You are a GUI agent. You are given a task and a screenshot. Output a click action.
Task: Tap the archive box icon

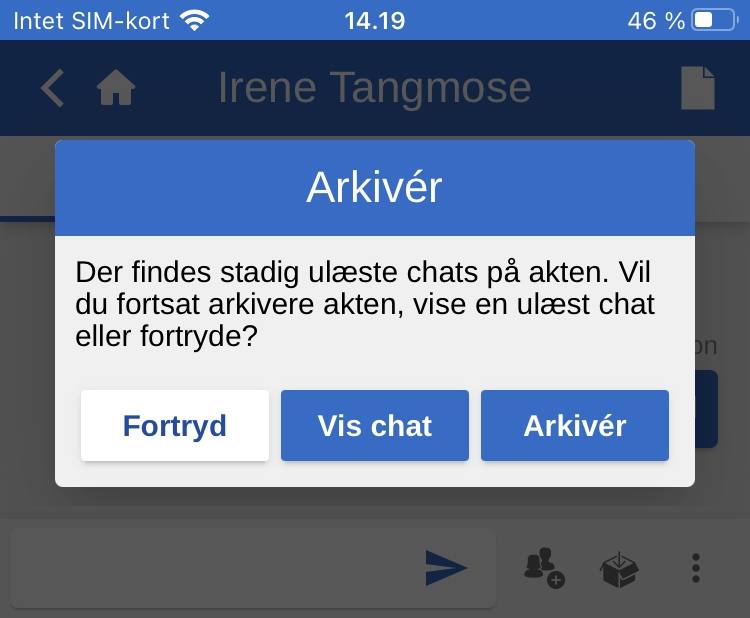619,569
